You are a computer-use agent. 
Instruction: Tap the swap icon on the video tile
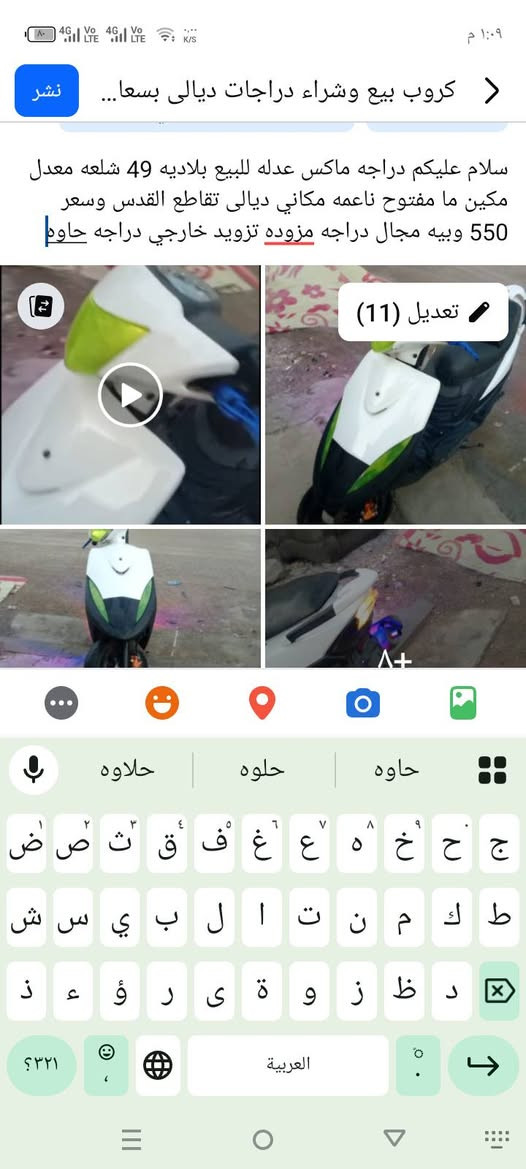[41, 306]
